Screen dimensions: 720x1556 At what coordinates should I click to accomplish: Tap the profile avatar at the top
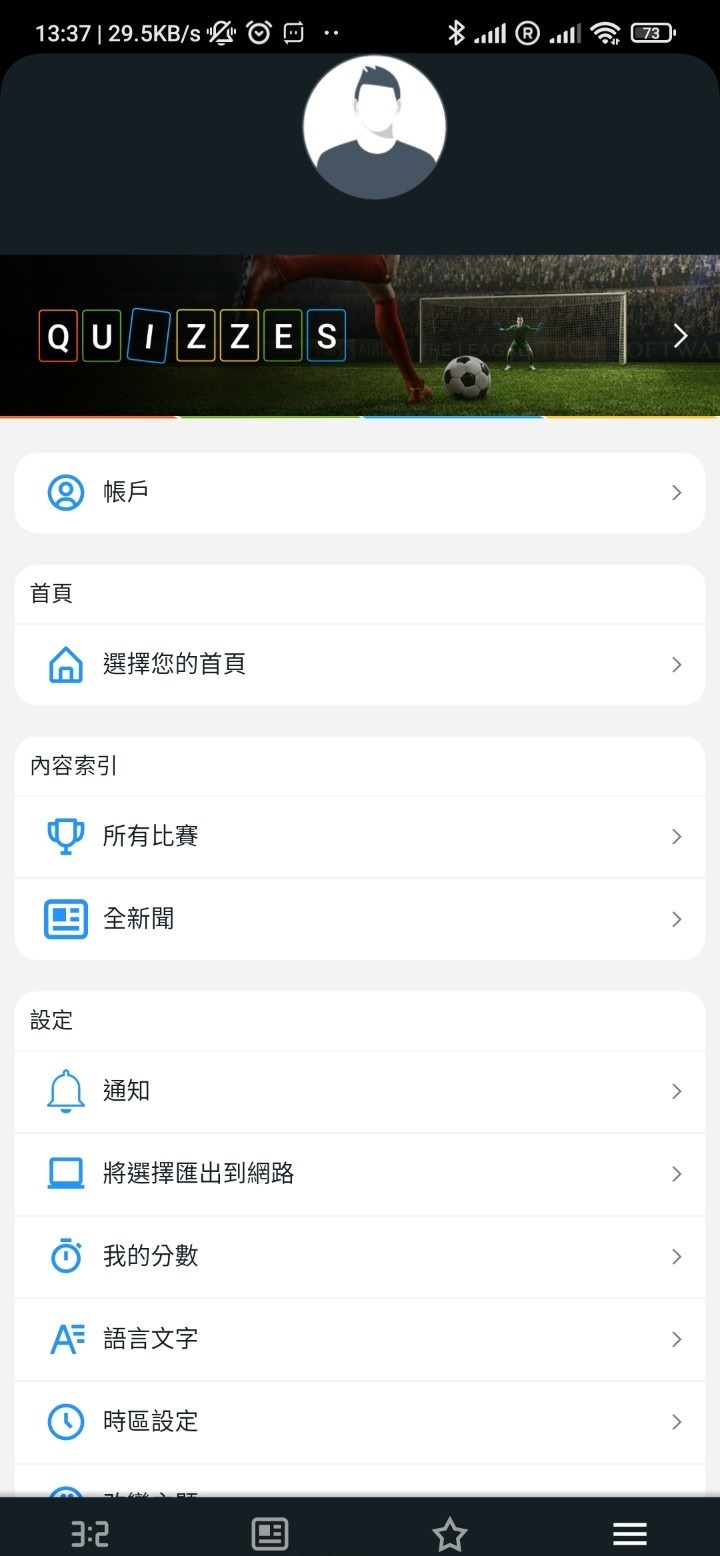pyautogui.click(x=375, y=126)
